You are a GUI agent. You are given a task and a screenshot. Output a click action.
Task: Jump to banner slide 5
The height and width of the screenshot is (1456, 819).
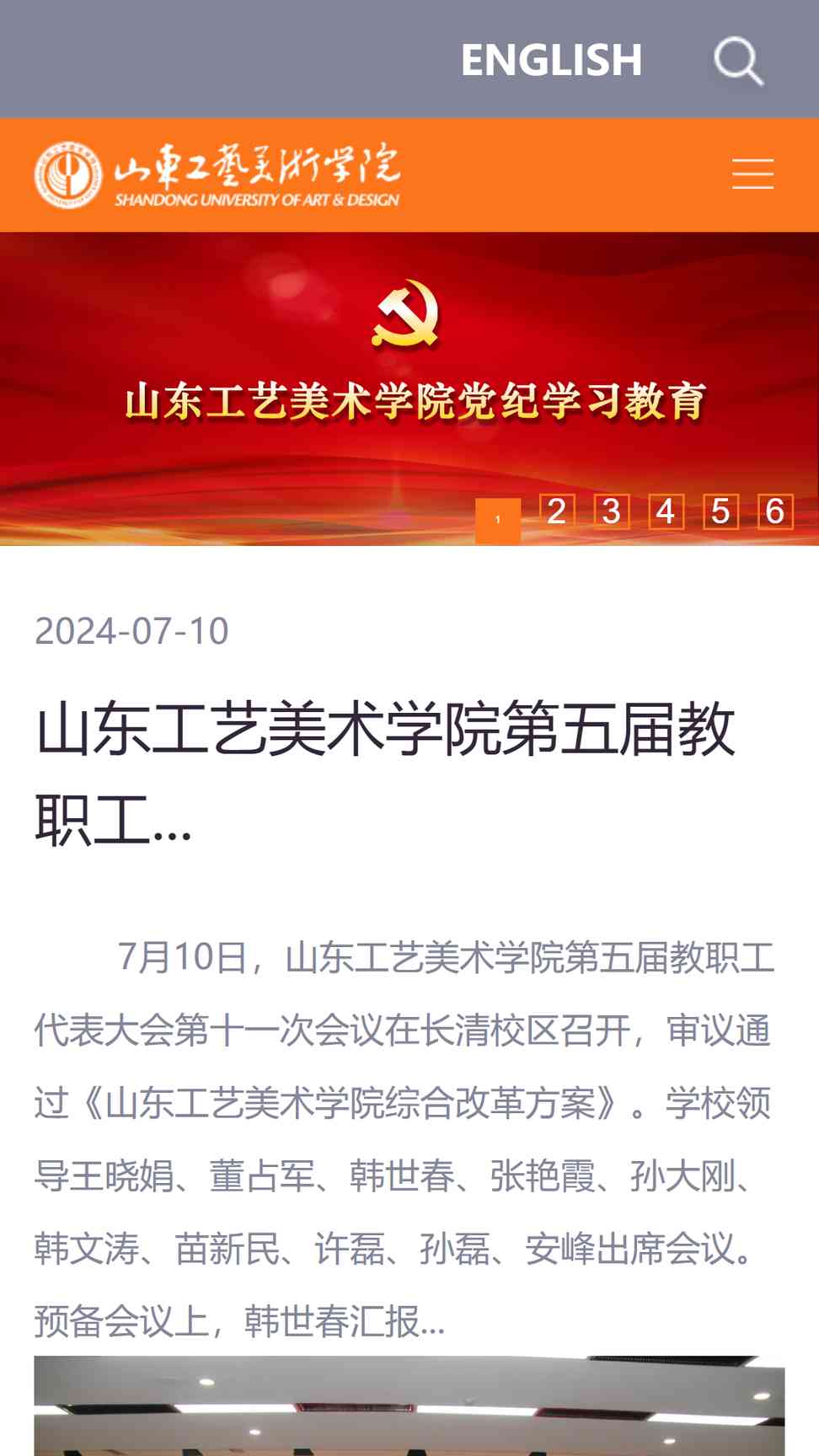[x=720, y=511]
